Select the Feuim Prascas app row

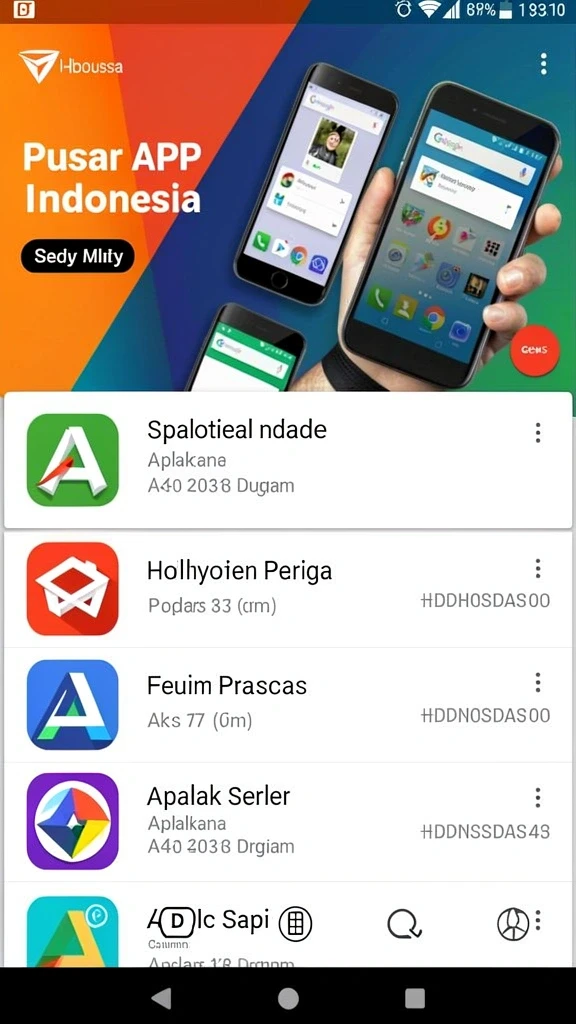click(x=288, y=705)
